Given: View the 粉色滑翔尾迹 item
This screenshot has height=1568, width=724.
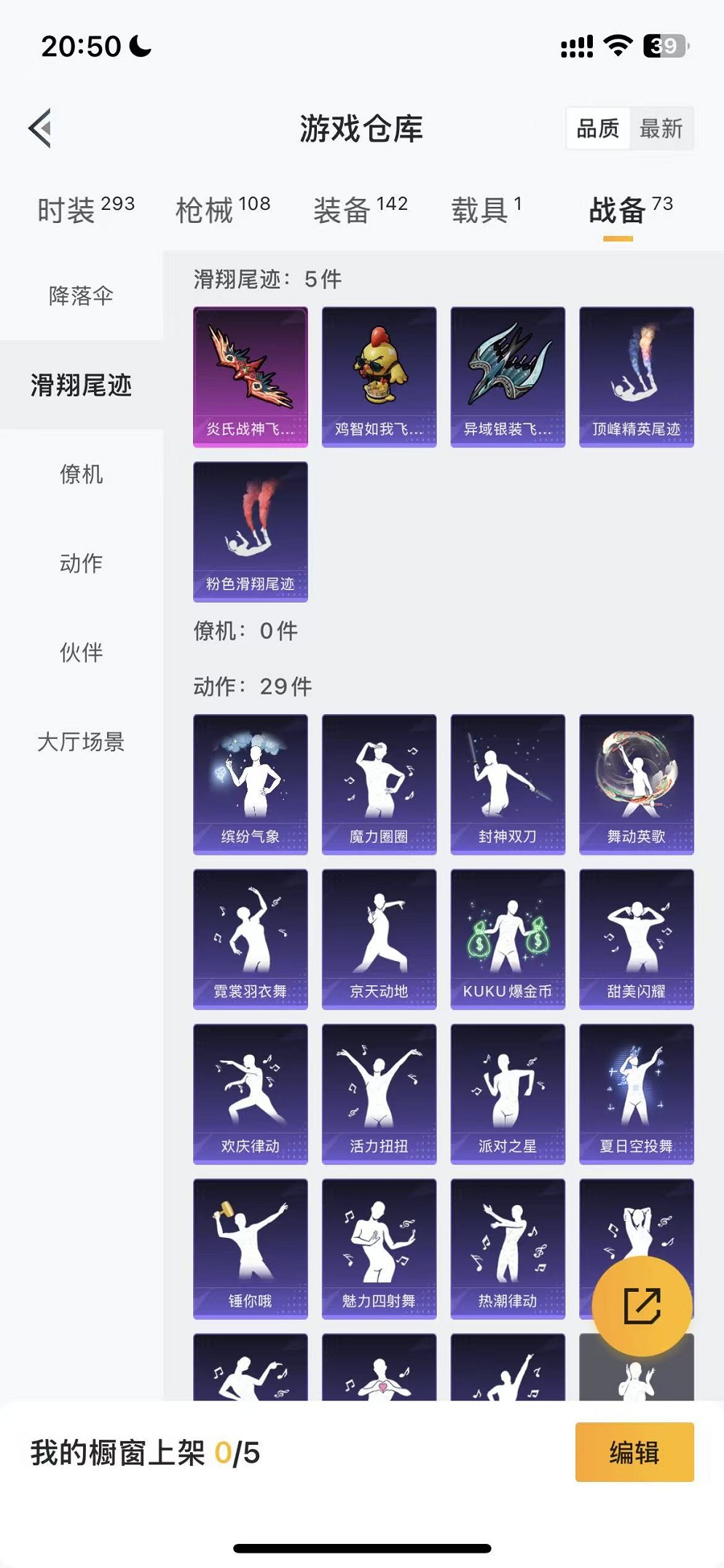Looking at the screenshot, I should tap(250, 531).
